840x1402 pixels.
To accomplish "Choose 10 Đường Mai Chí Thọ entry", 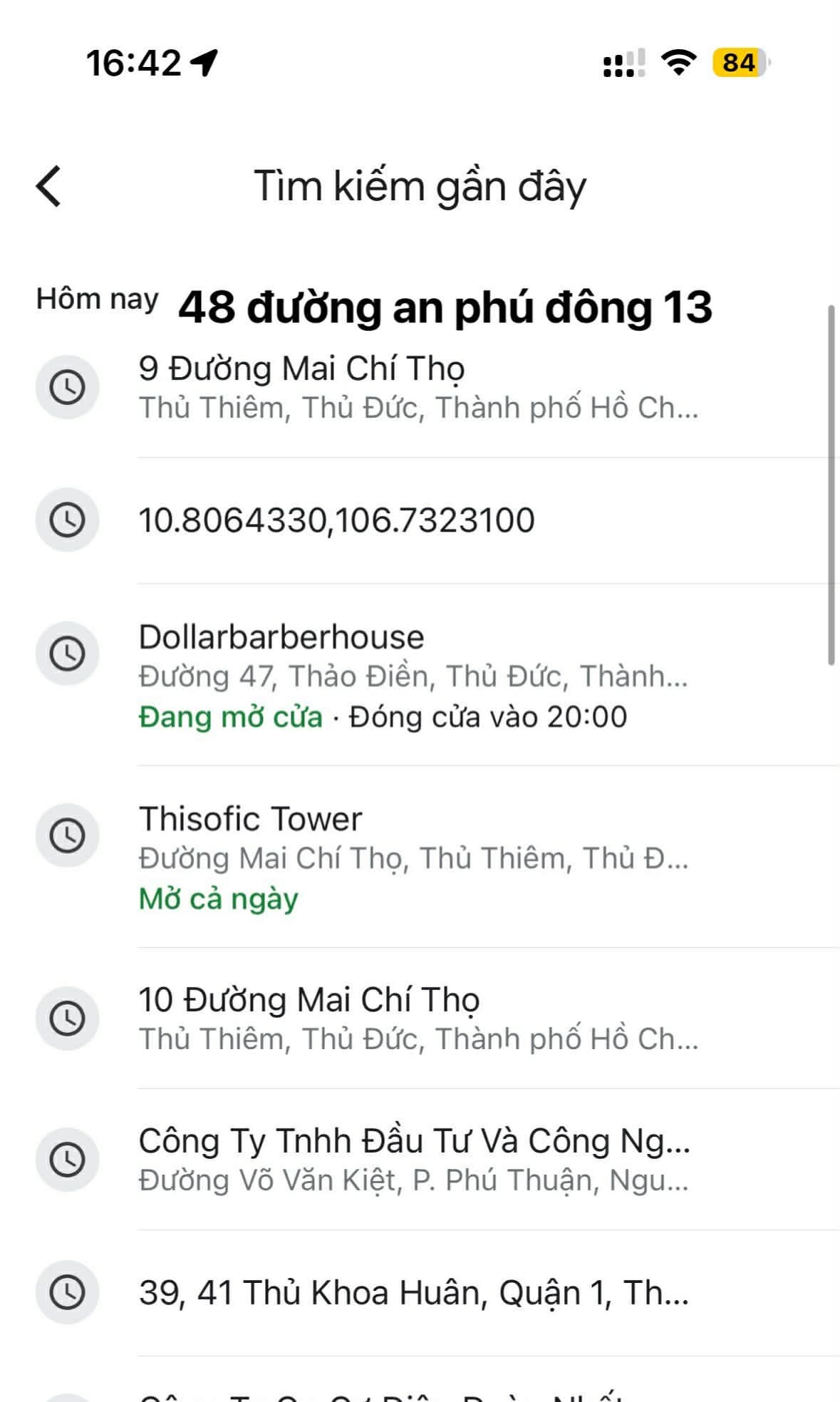I will click(418, 1019).
